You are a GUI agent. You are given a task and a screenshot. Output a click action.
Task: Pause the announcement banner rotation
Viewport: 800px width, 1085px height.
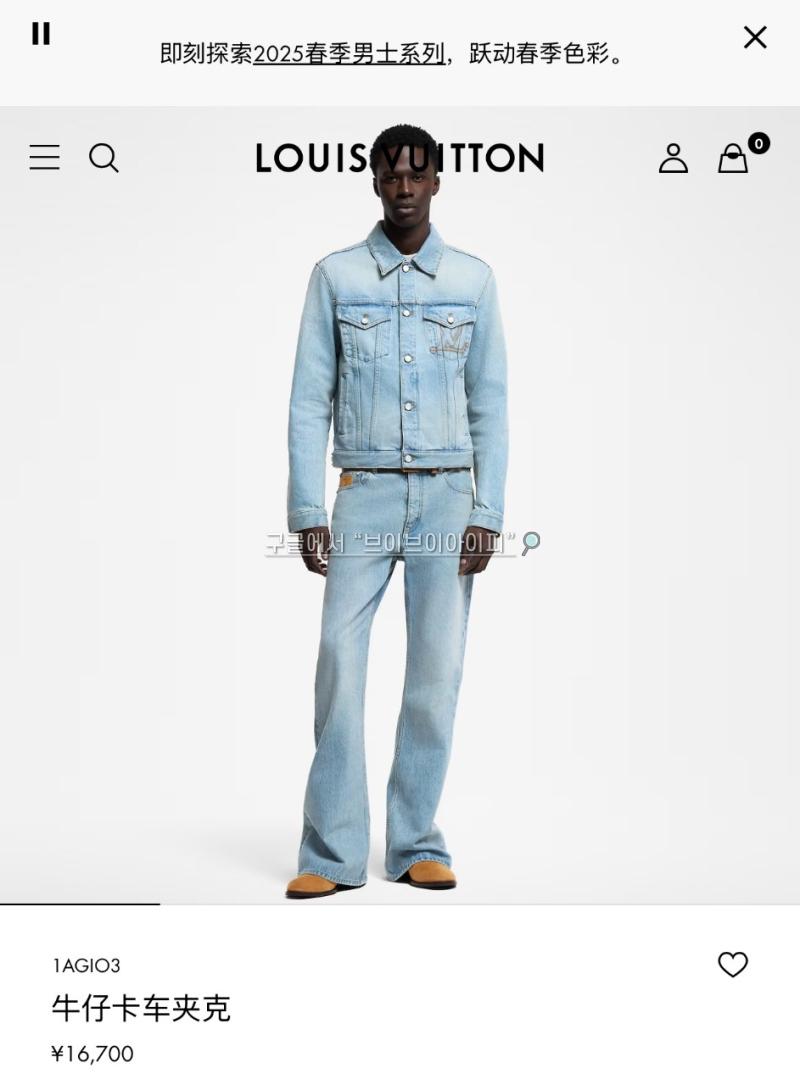pyautogui.click(x=41, y=34)
